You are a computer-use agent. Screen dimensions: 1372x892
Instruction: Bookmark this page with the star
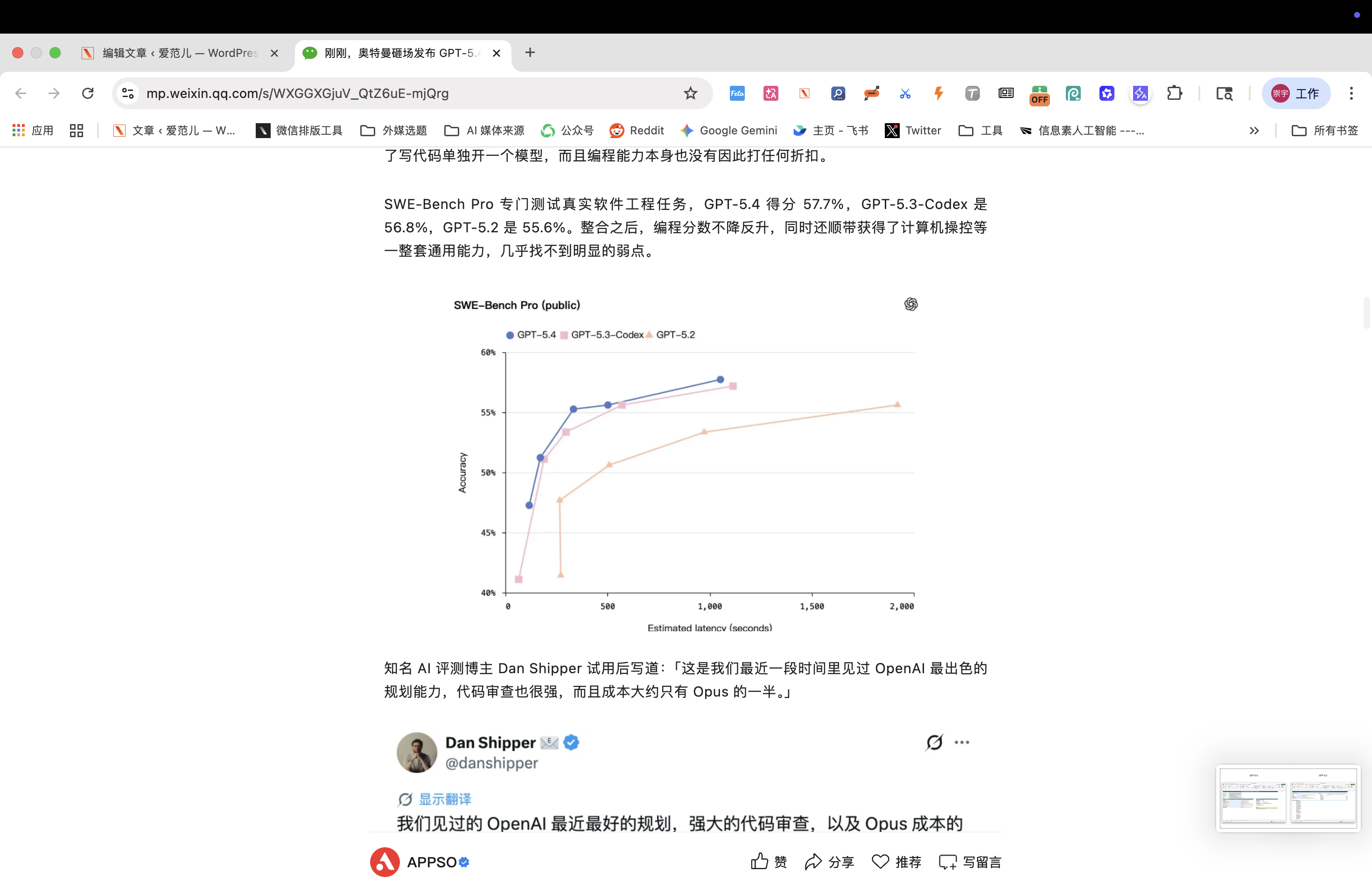[x=690, y=93]
